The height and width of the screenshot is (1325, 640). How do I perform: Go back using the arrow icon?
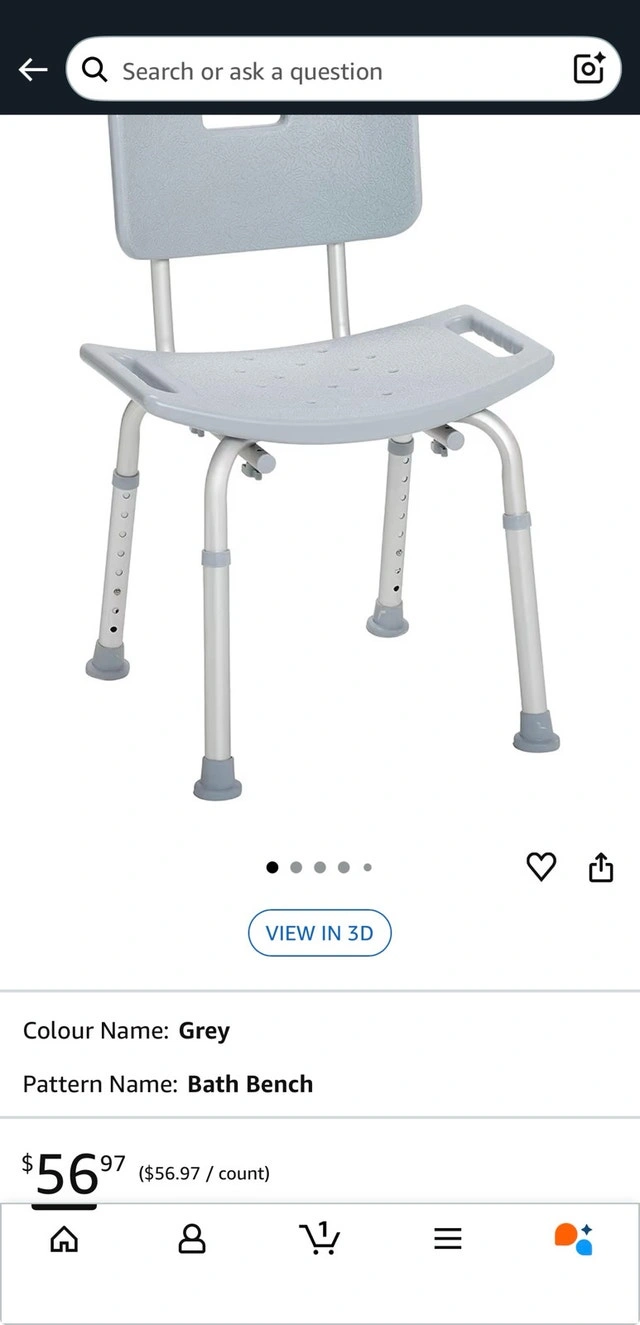(x=33, y=69)
